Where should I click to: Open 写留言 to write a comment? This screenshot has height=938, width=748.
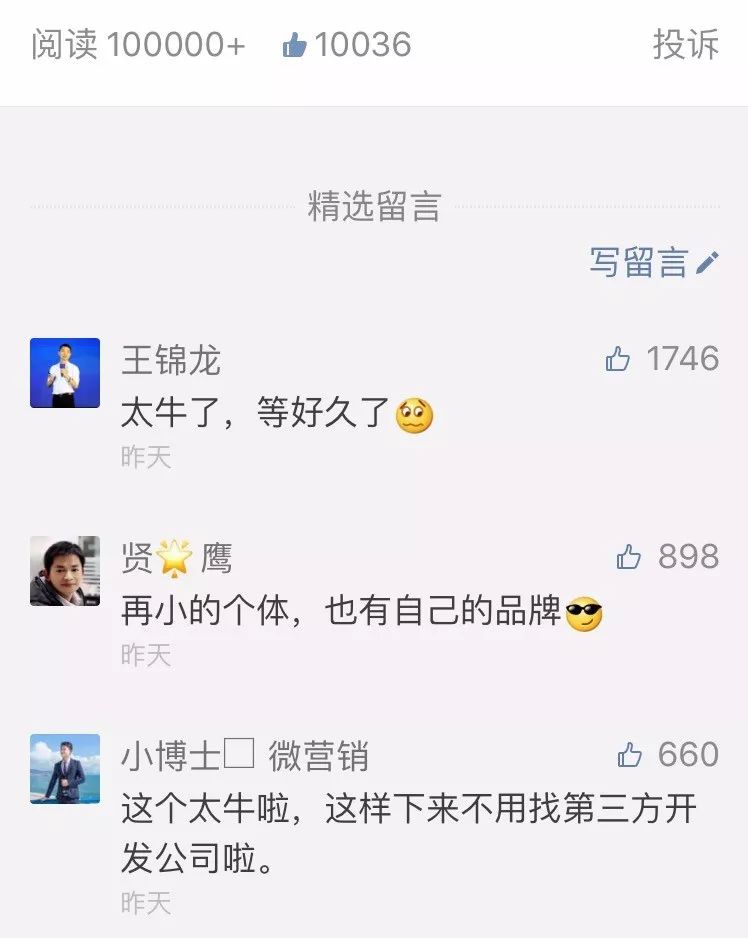click(653, 262)
